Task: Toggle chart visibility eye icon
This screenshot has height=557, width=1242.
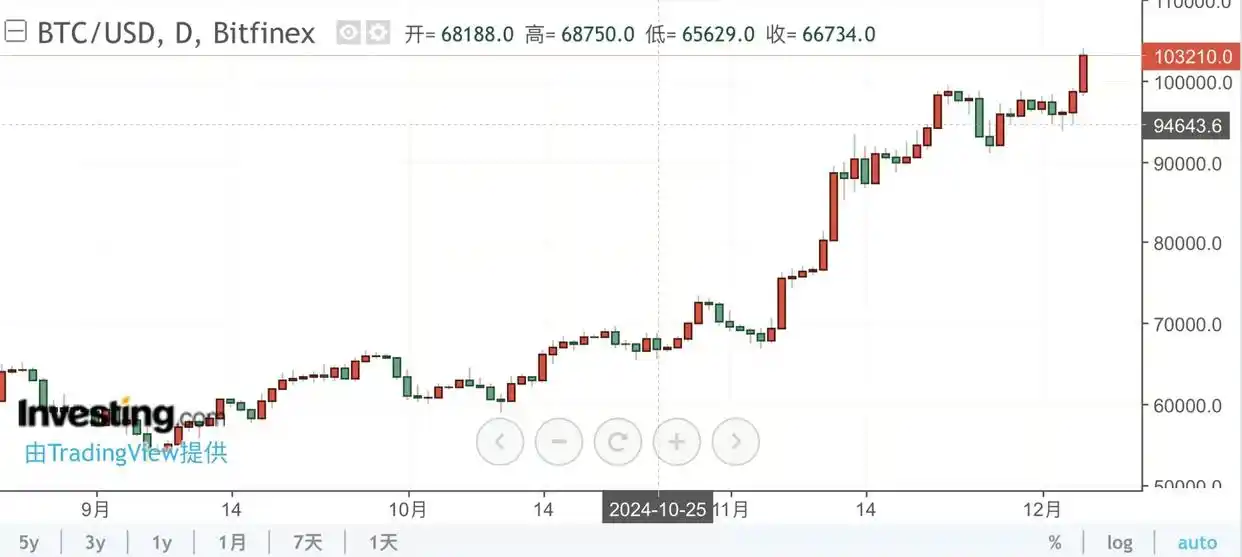Action: coord(348,33)
